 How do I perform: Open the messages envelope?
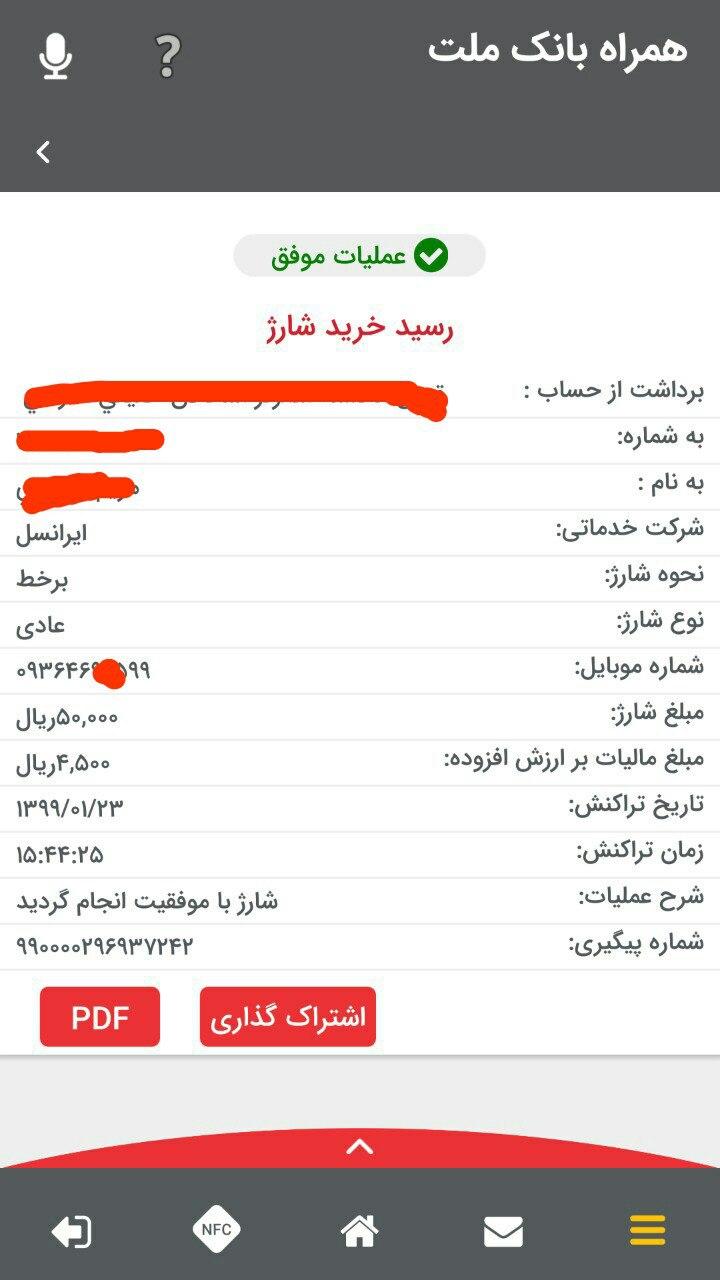[503, 1231]
